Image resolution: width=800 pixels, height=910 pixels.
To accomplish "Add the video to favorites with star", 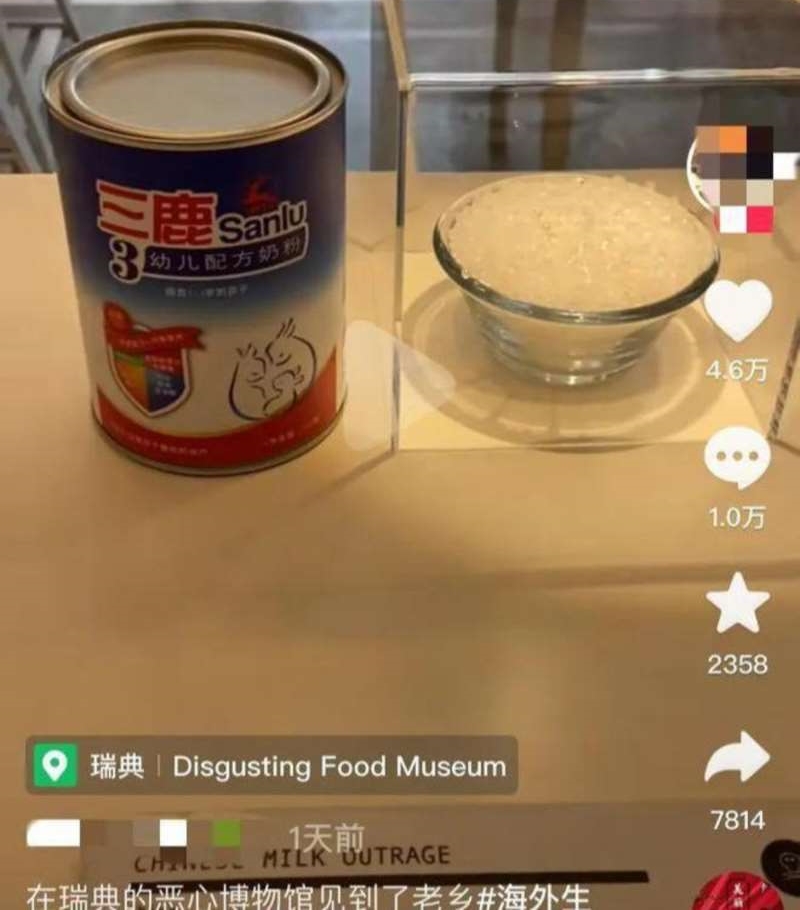I will click(738, 603).
